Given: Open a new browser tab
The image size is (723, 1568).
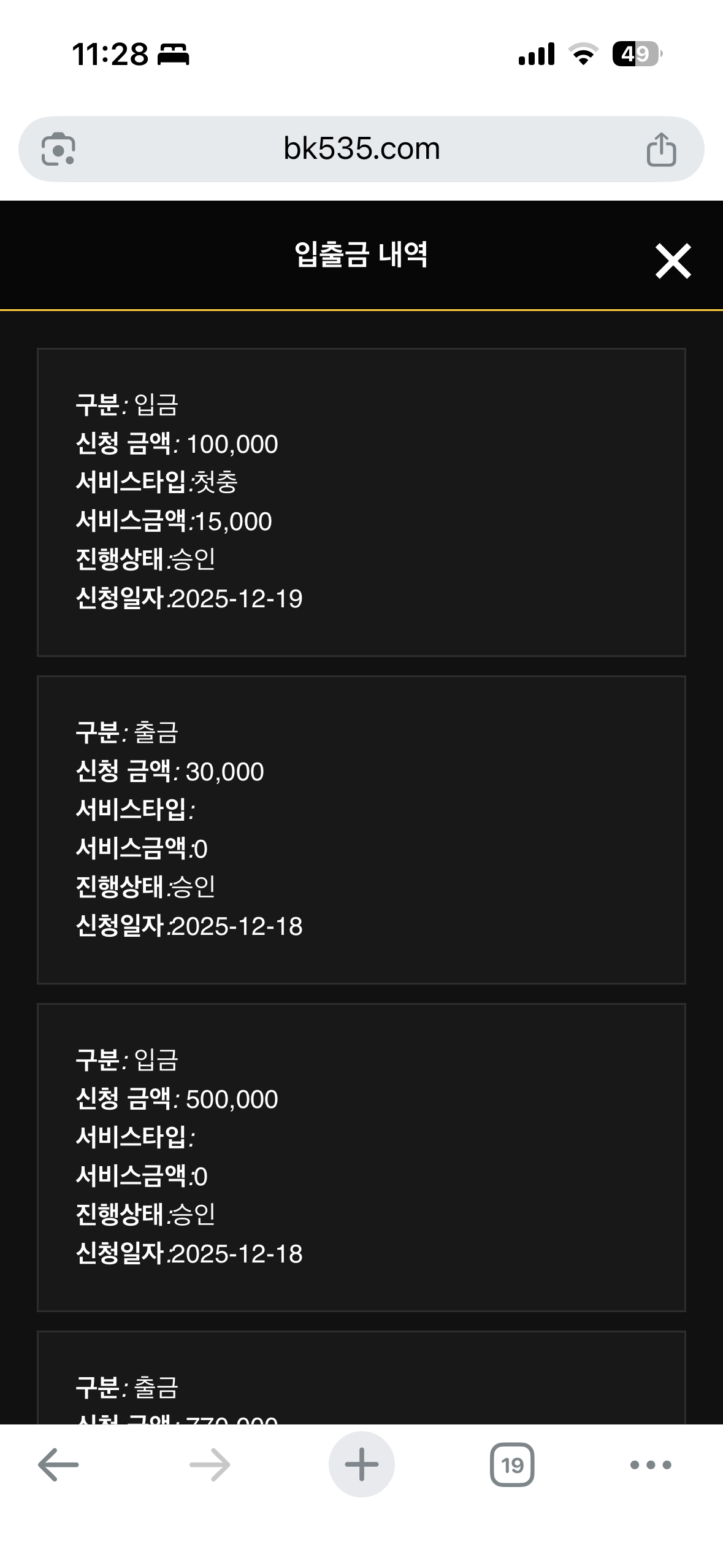Looking at the screenshot, I should click(x=361, y=1465).
